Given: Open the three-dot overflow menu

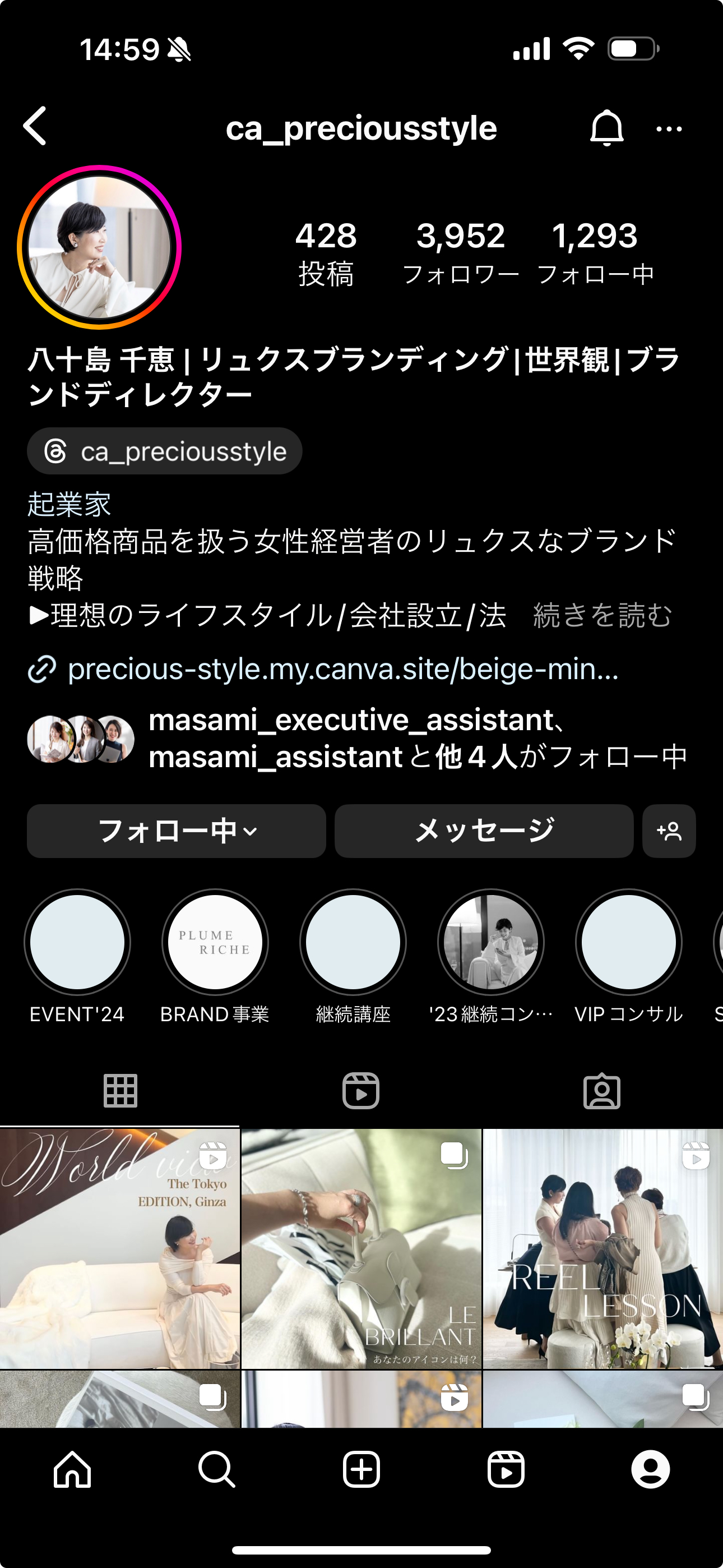Looking at the screenshot, I should [x=669, y=129].
